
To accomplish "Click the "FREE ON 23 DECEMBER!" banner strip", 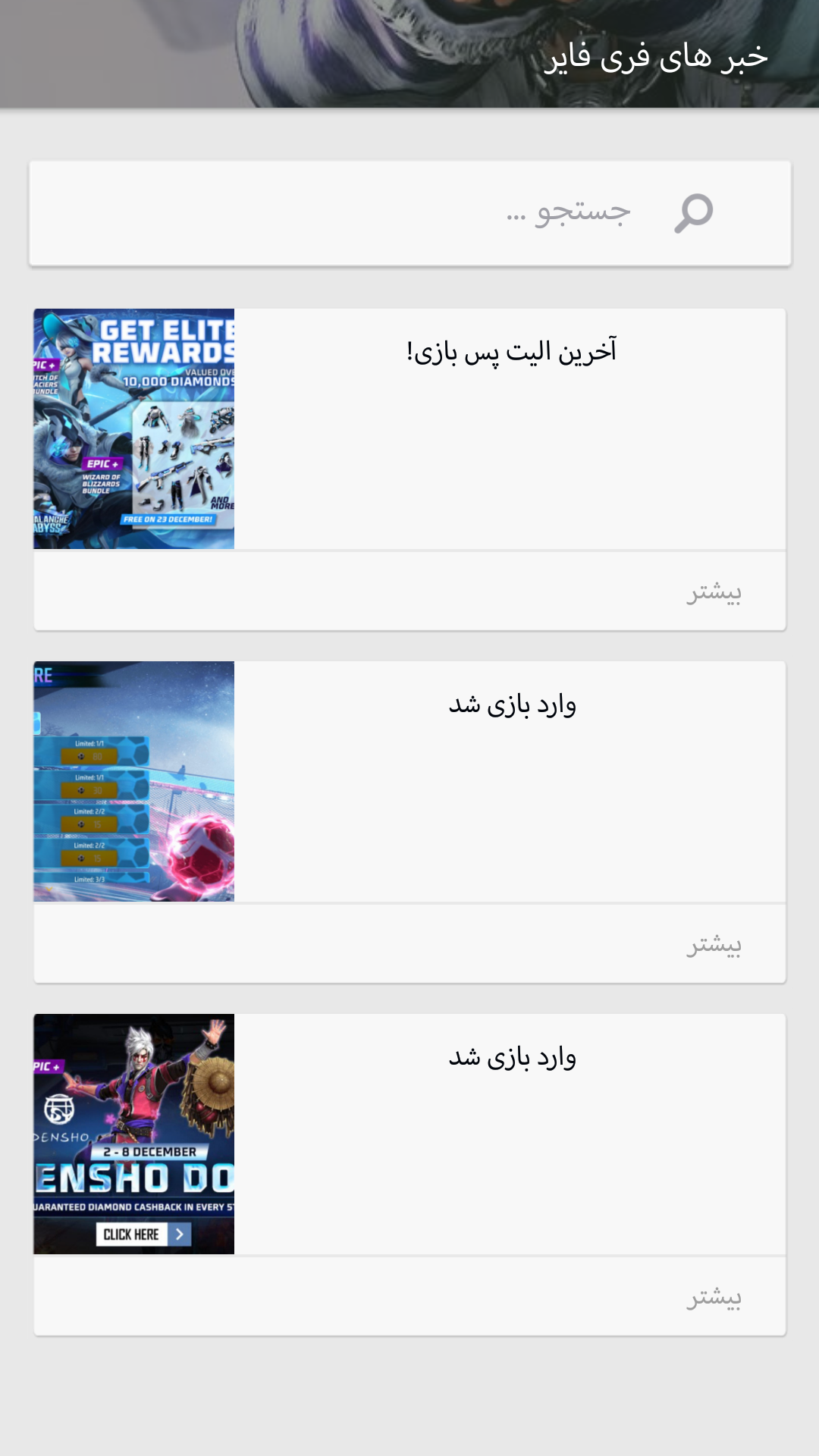I will (x=168, y=518).
